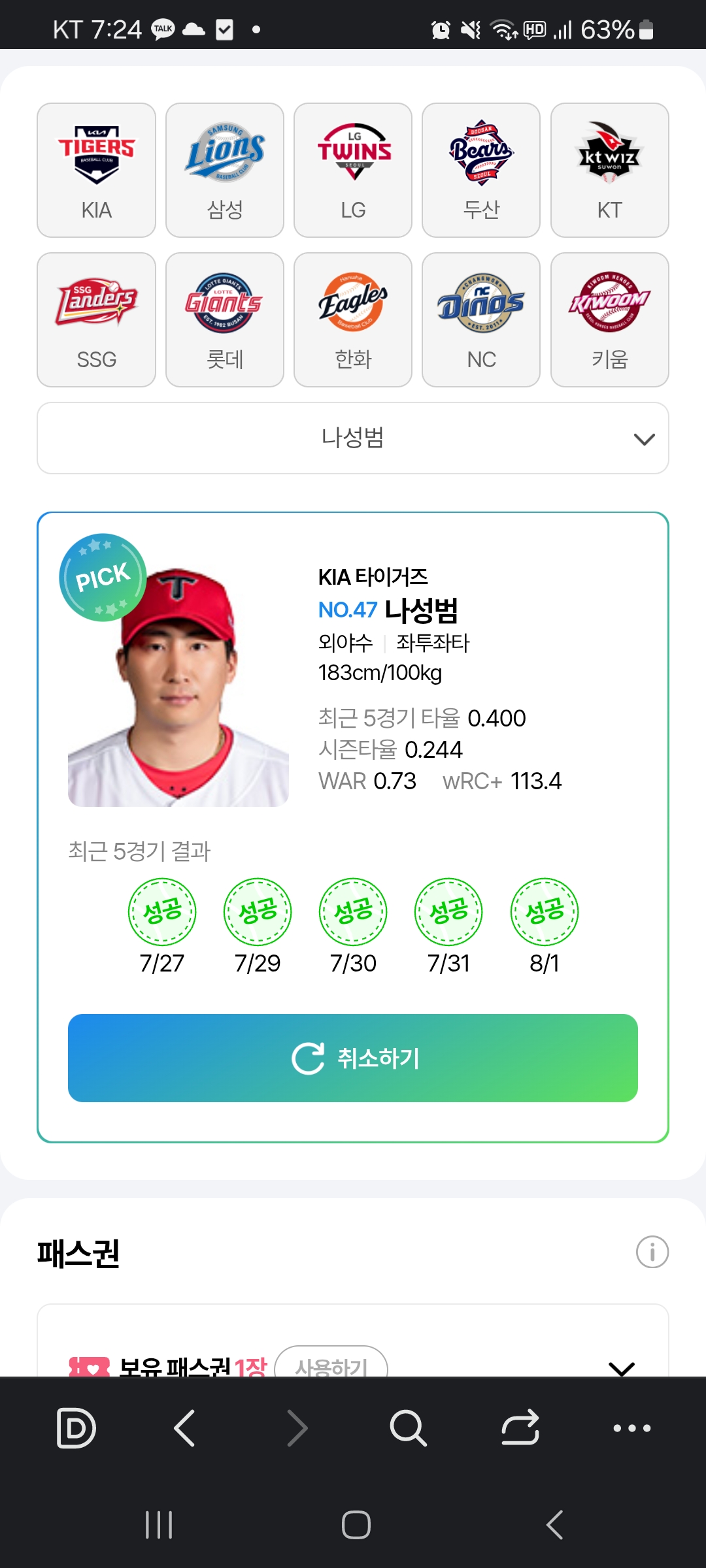Choose the SSG Landers team
This screenshot has height=1568, width=706.
click(96, 319)
